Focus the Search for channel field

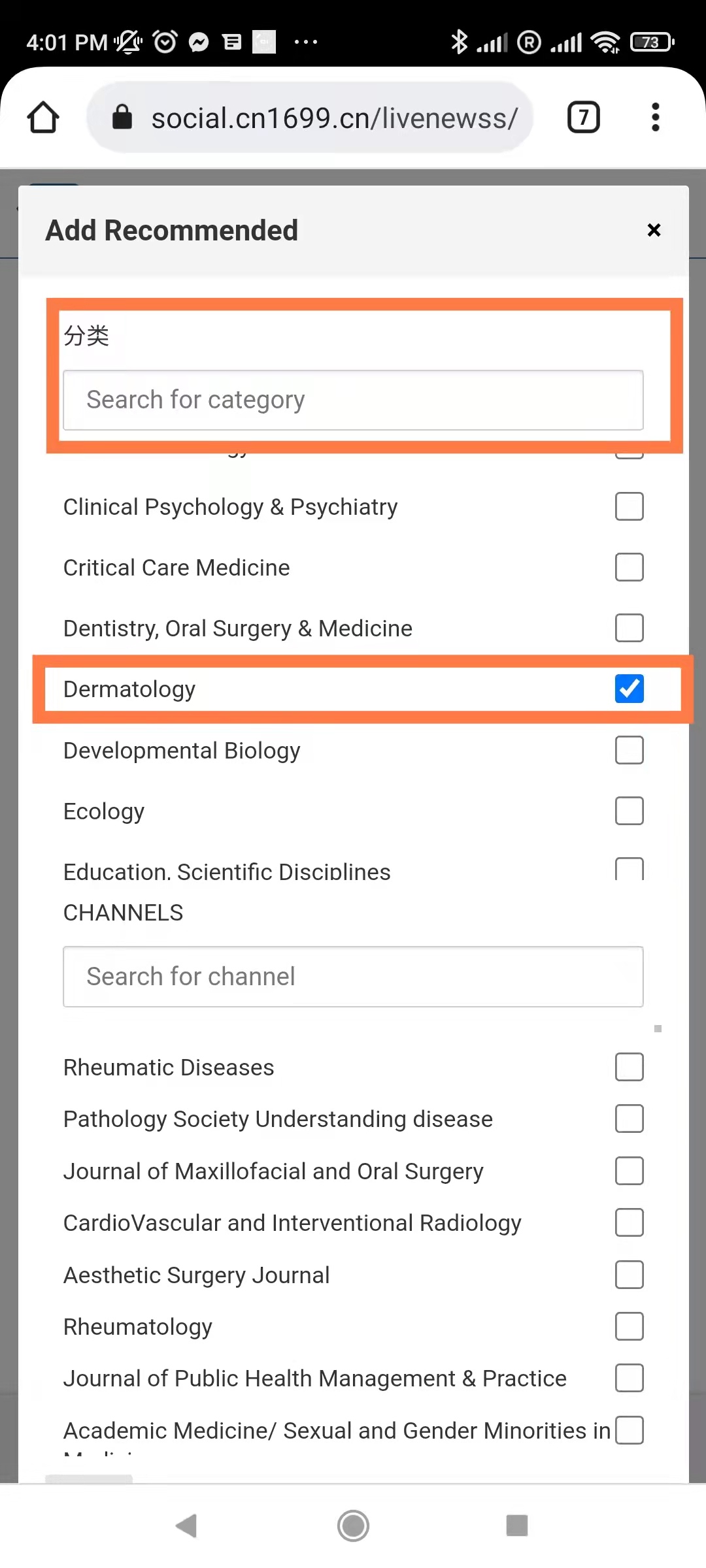click(x=353, y=977)
